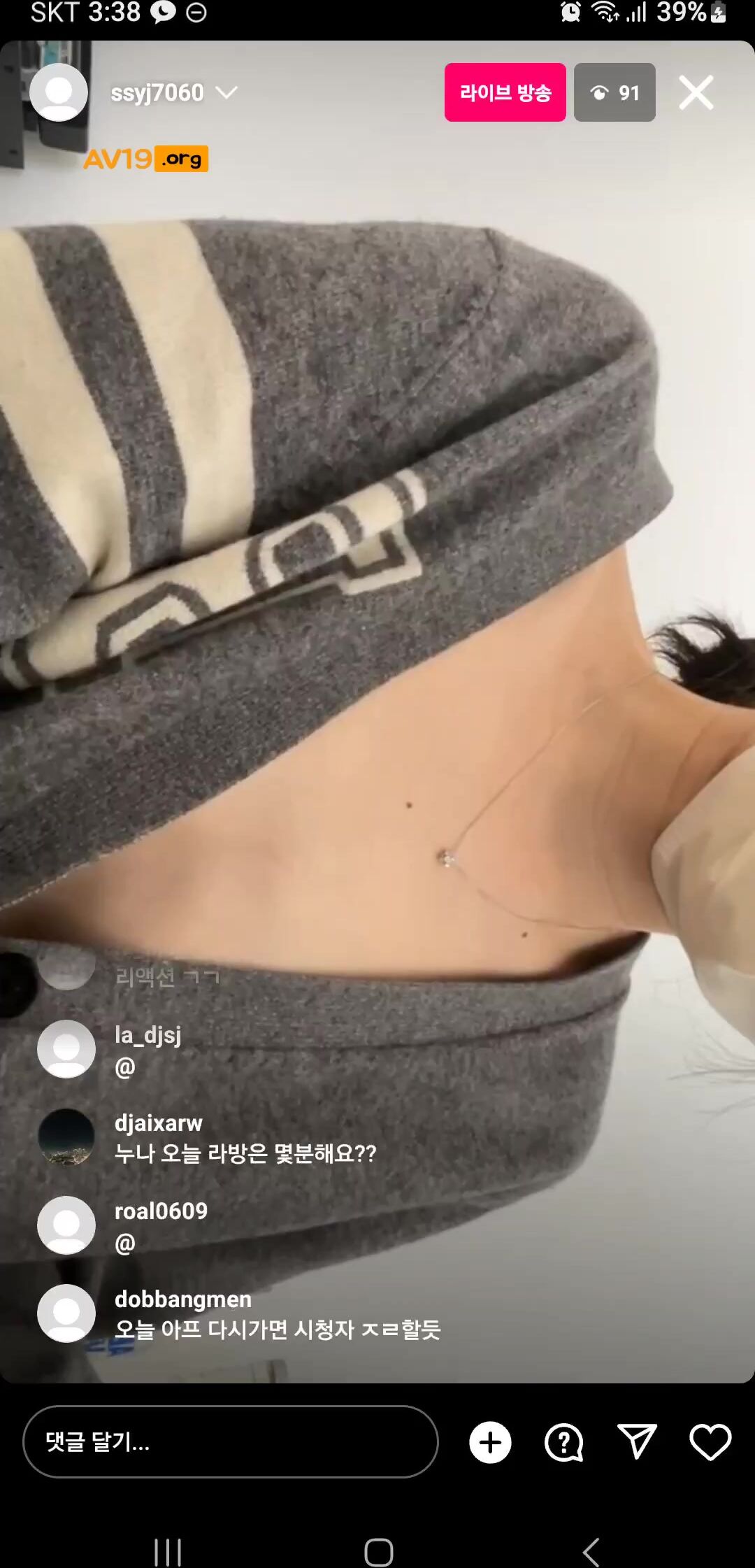This screenshot has height=1568, width=755.
Task: Go to the home screen
Action: tap(378, 1552)
